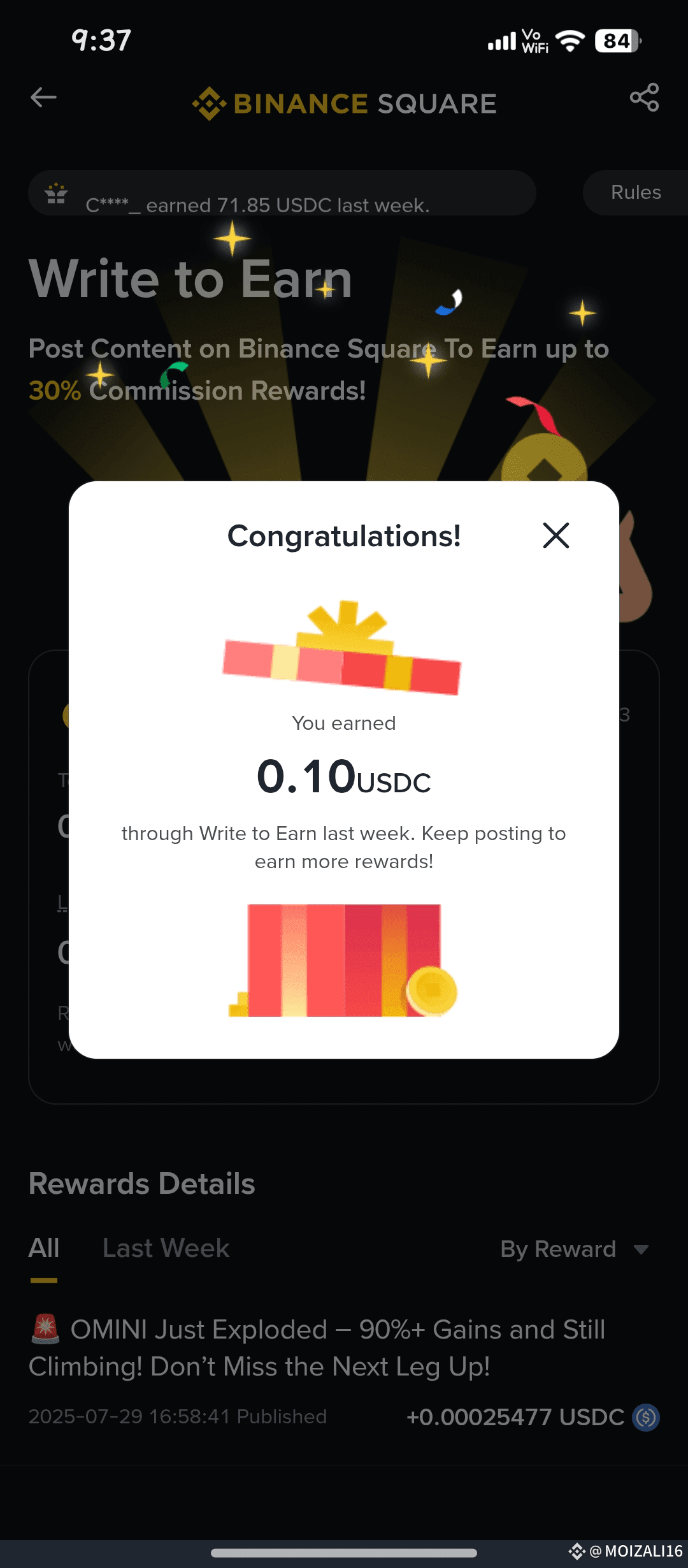The height and width of the screenshot is (1568, 688).
Task: Share the Write to Earn page
Action: pyautogui.click(x=644, y=98)
